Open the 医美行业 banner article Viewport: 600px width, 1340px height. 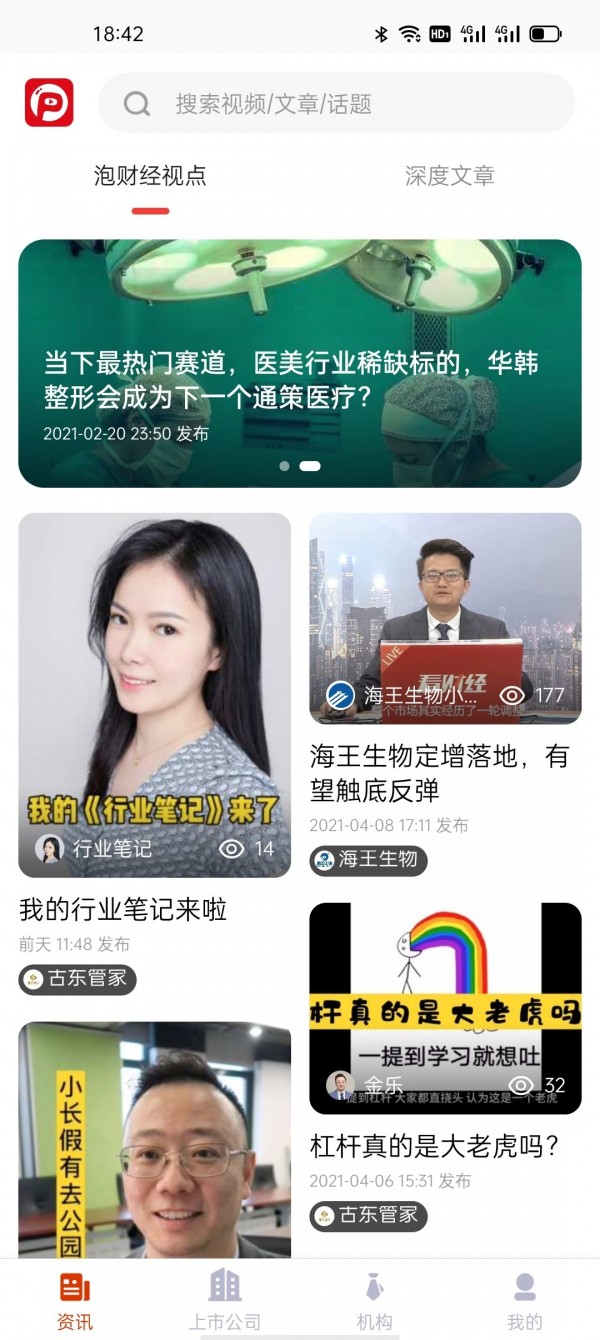click(x=300, y=363)
